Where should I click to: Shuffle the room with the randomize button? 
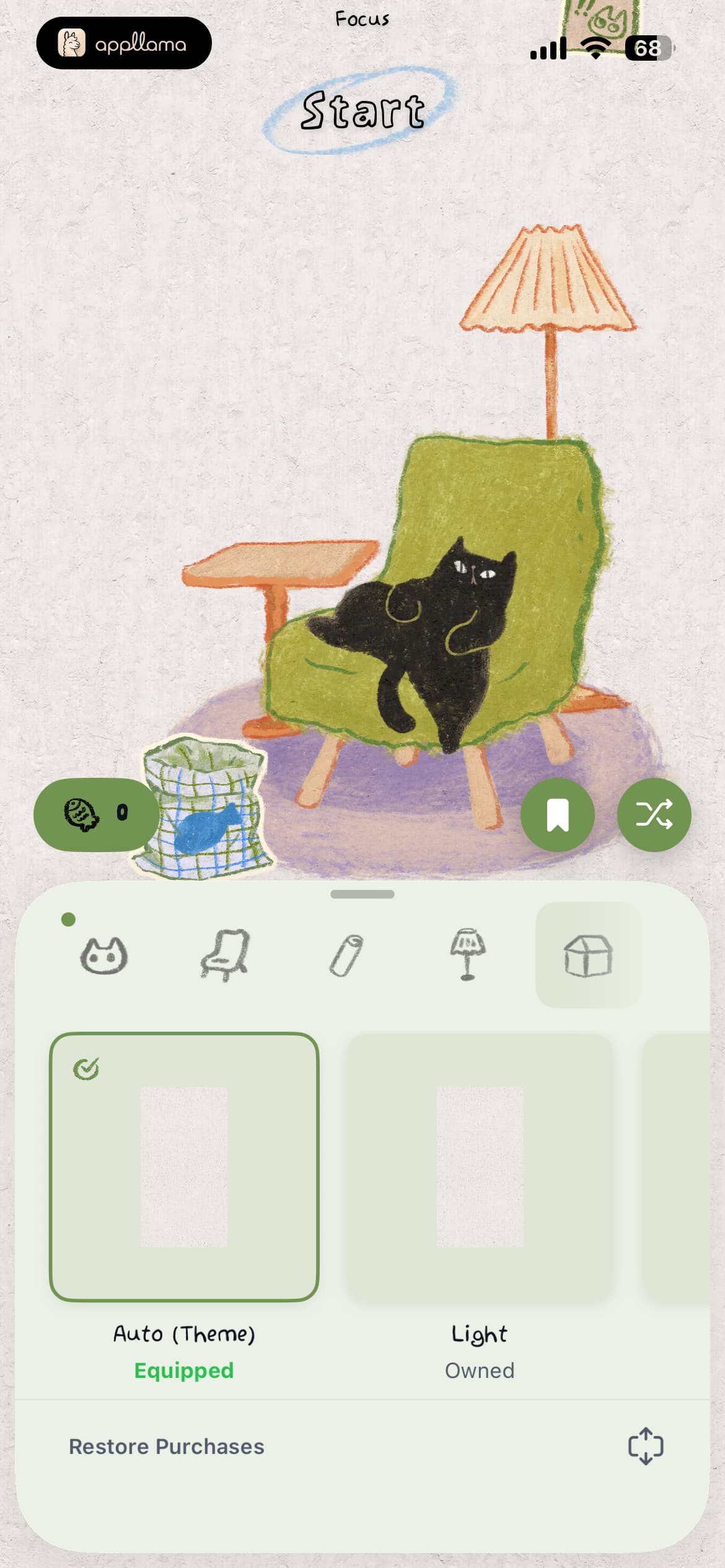pyautogui.click(x=654, y=814)
